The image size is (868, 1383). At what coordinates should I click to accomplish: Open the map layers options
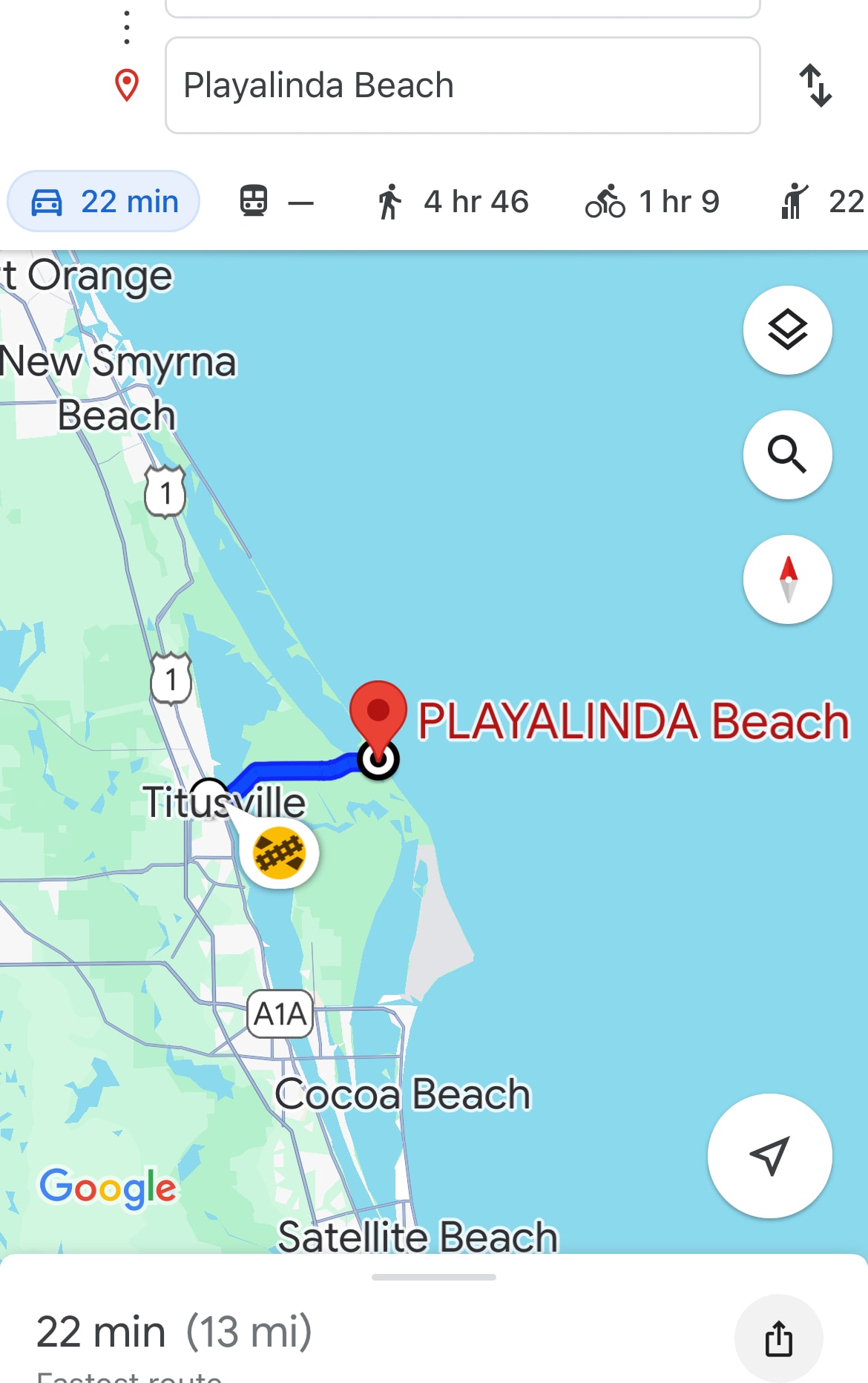click(x=787, y=330)
